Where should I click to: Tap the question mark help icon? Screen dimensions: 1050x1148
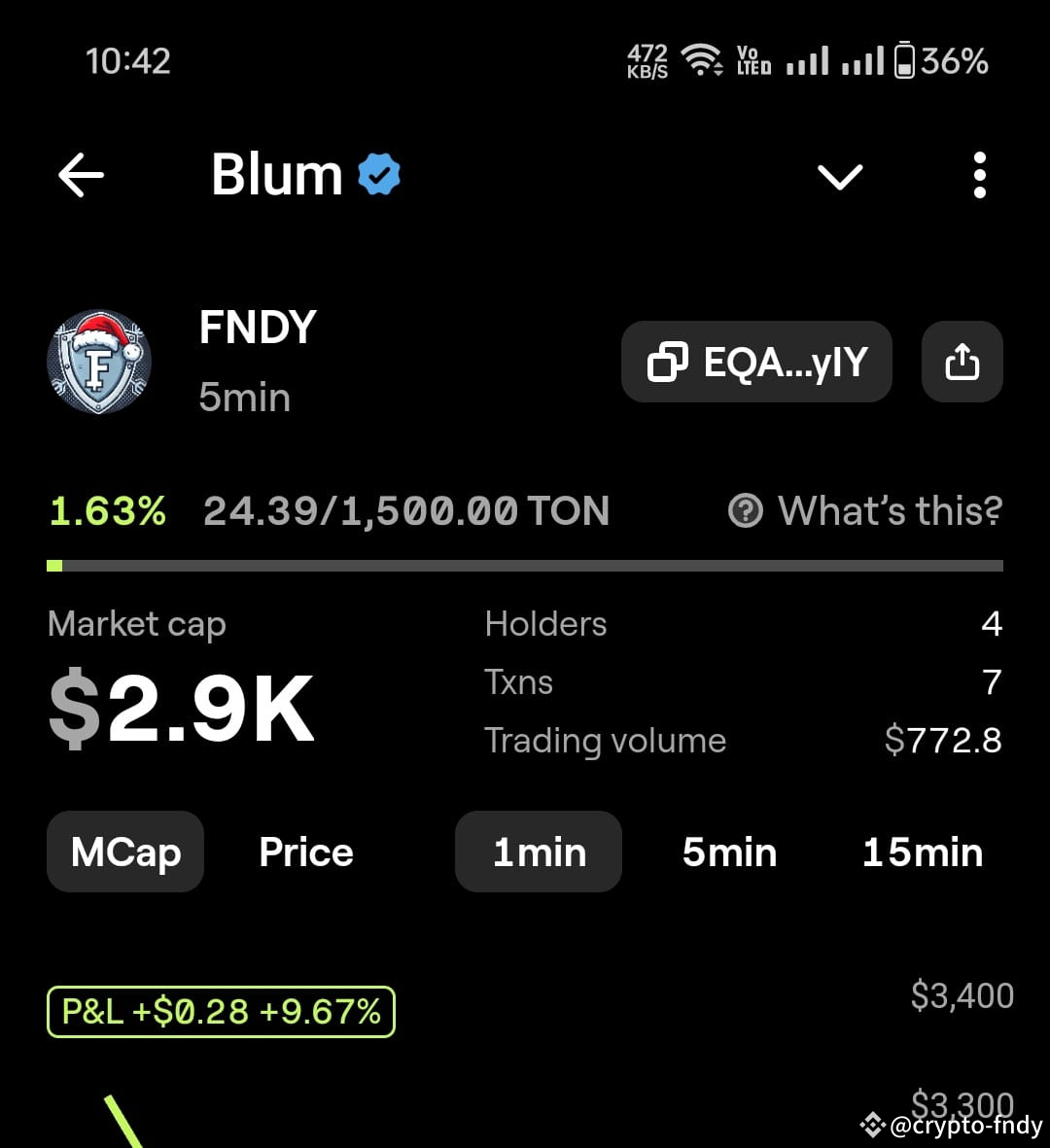tap(745, 510)
